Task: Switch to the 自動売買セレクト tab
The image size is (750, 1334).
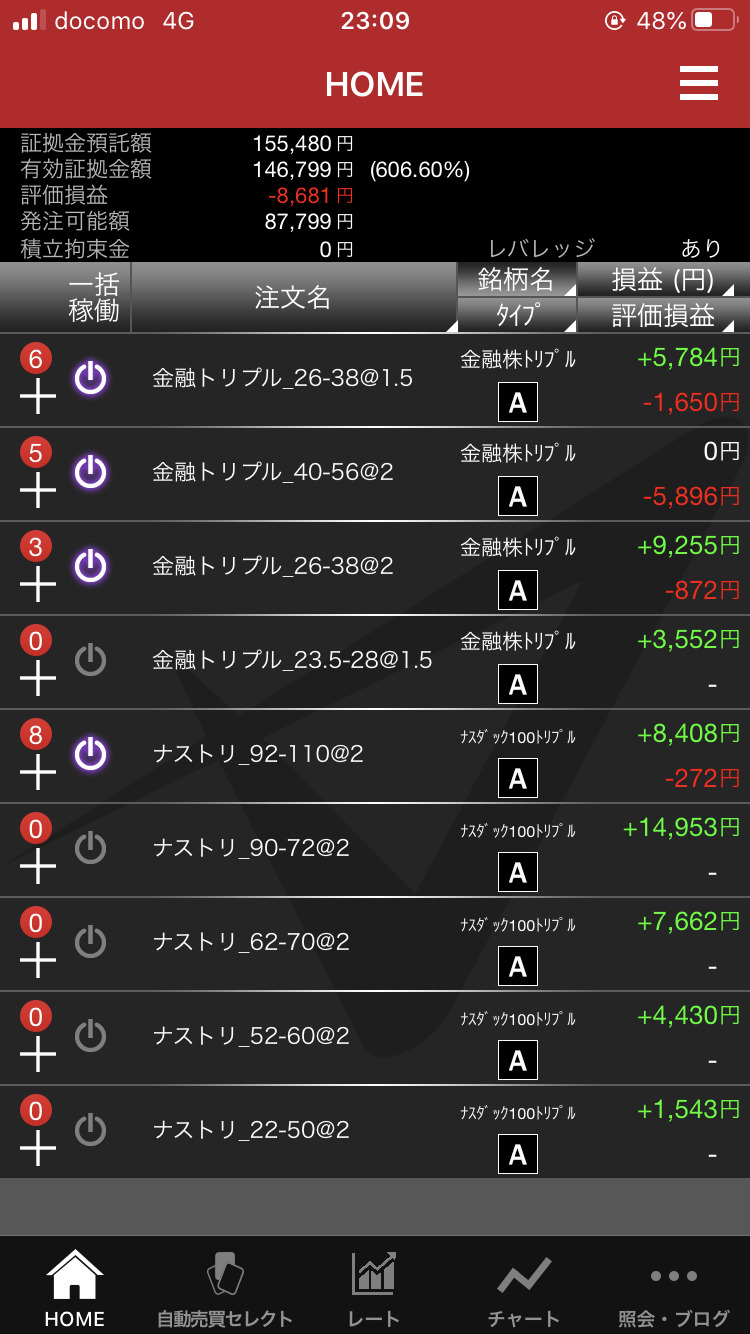Action: 225,1288
